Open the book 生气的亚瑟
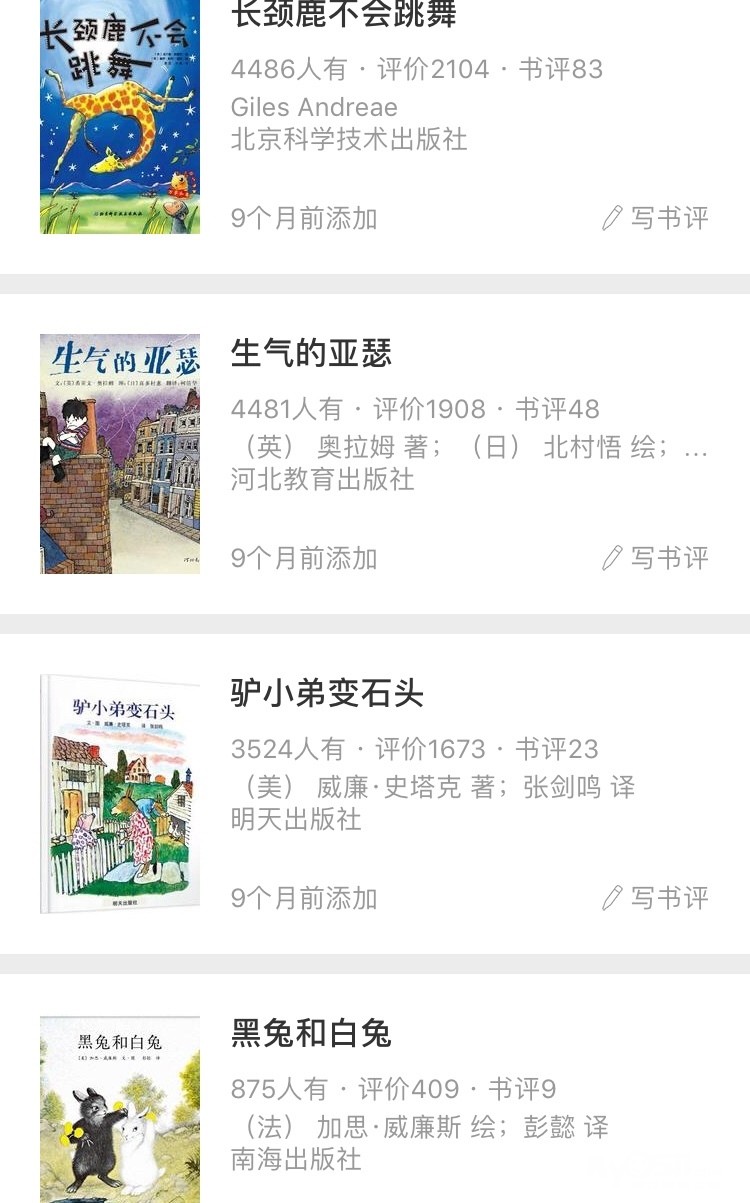This screenshot has height=1203, width=750. [x=311, y=353]
